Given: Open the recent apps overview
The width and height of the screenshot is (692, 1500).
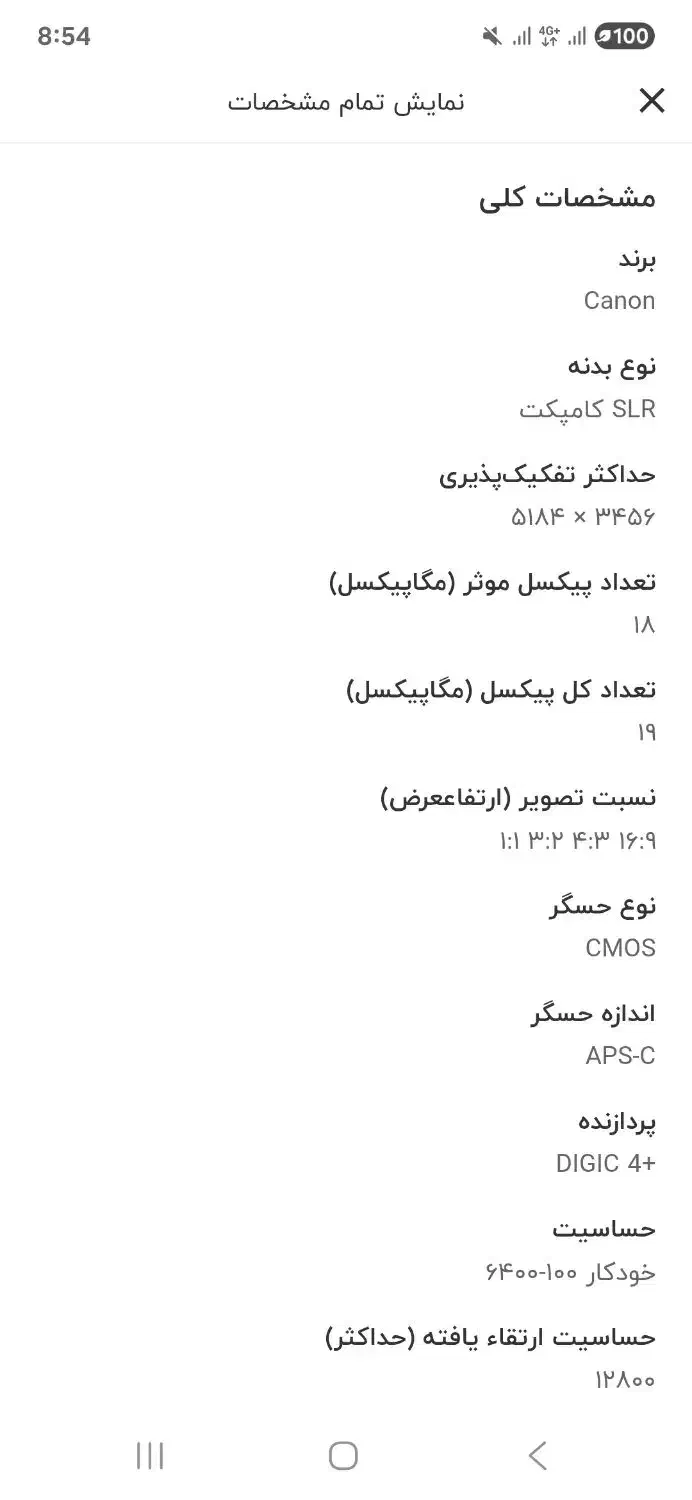Looking at the screenshot, I should tap(150, 1455).
